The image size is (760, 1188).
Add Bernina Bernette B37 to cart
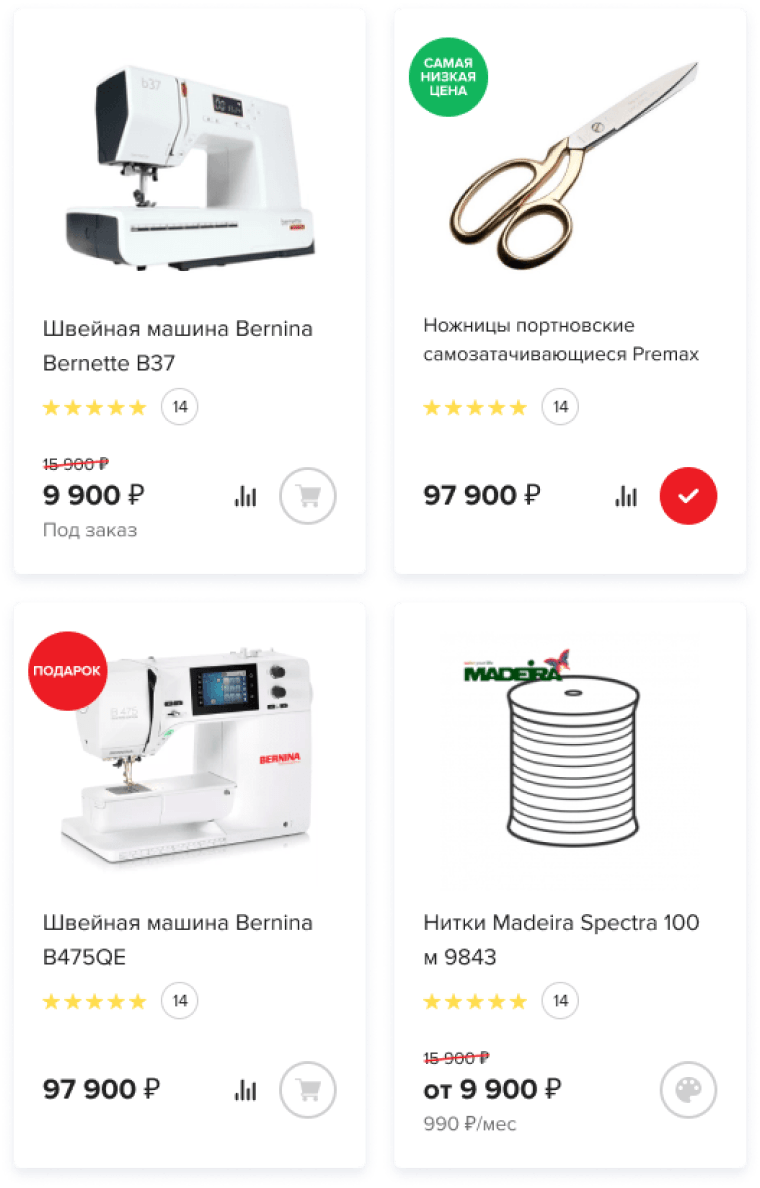[x=308, y=496]
